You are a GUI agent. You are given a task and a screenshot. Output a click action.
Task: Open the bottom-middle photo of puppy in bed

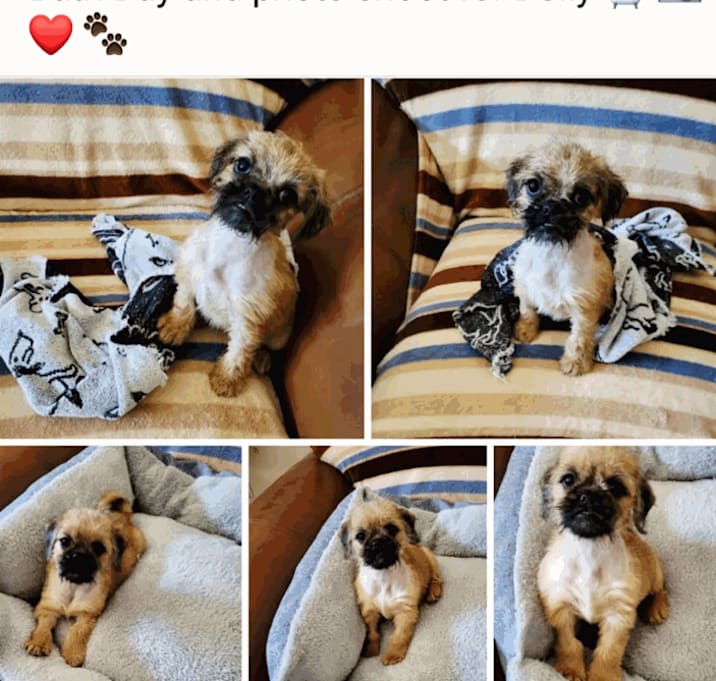(368, 563)
